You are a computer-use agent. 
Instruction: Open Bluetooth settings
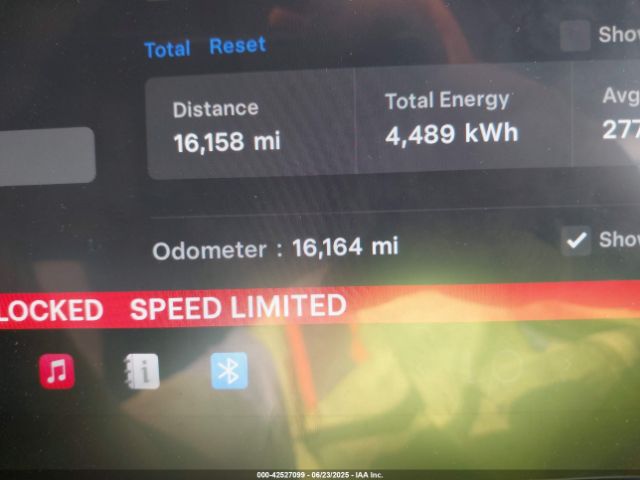pyautogui.click(x=229, y=371)
